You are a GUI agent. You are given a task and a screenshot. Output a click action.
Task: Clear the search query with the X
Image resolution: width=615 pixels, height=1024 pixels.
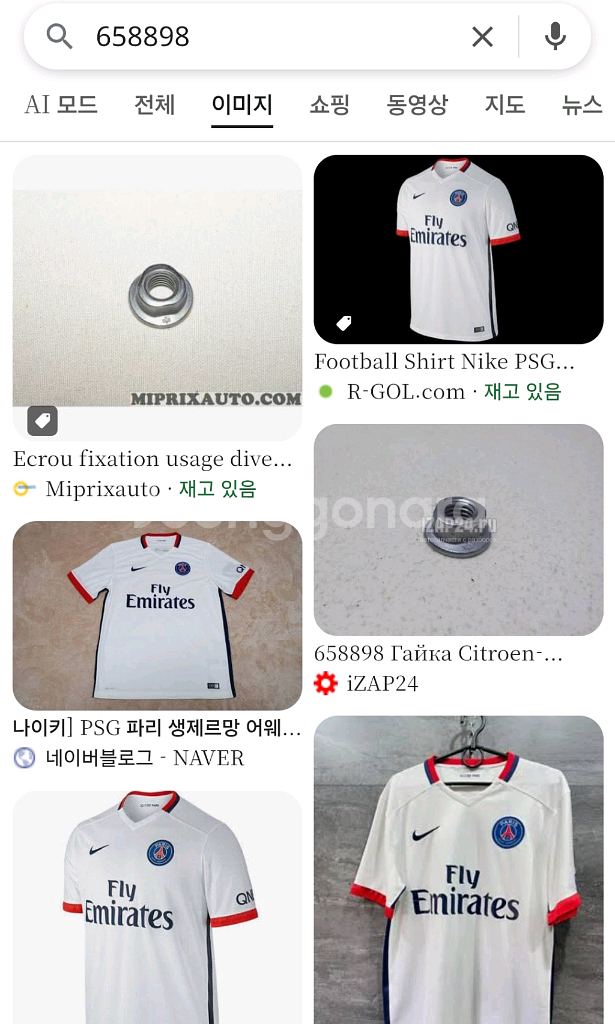(482, 37)
